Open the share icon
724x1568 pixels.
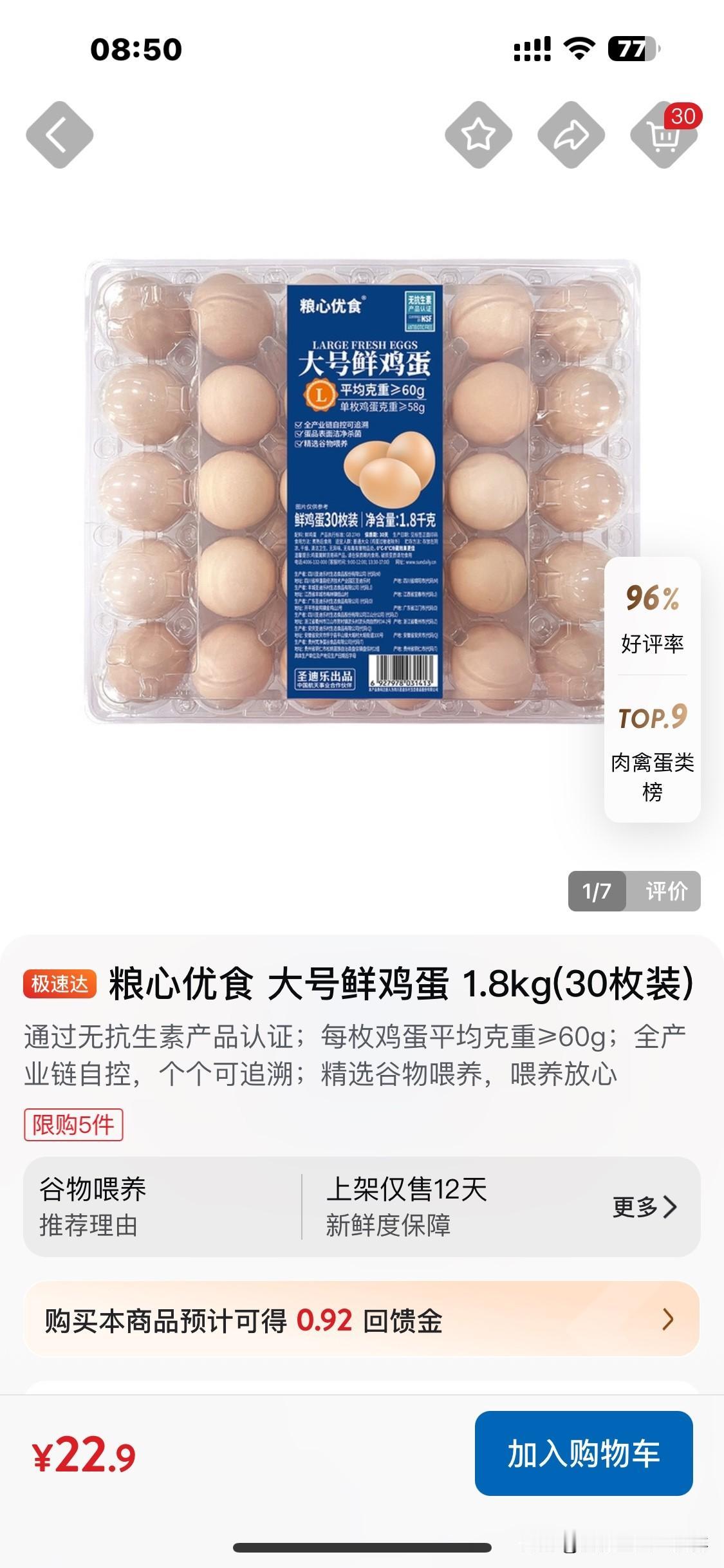pyautogui.click(x=570, y=135)
